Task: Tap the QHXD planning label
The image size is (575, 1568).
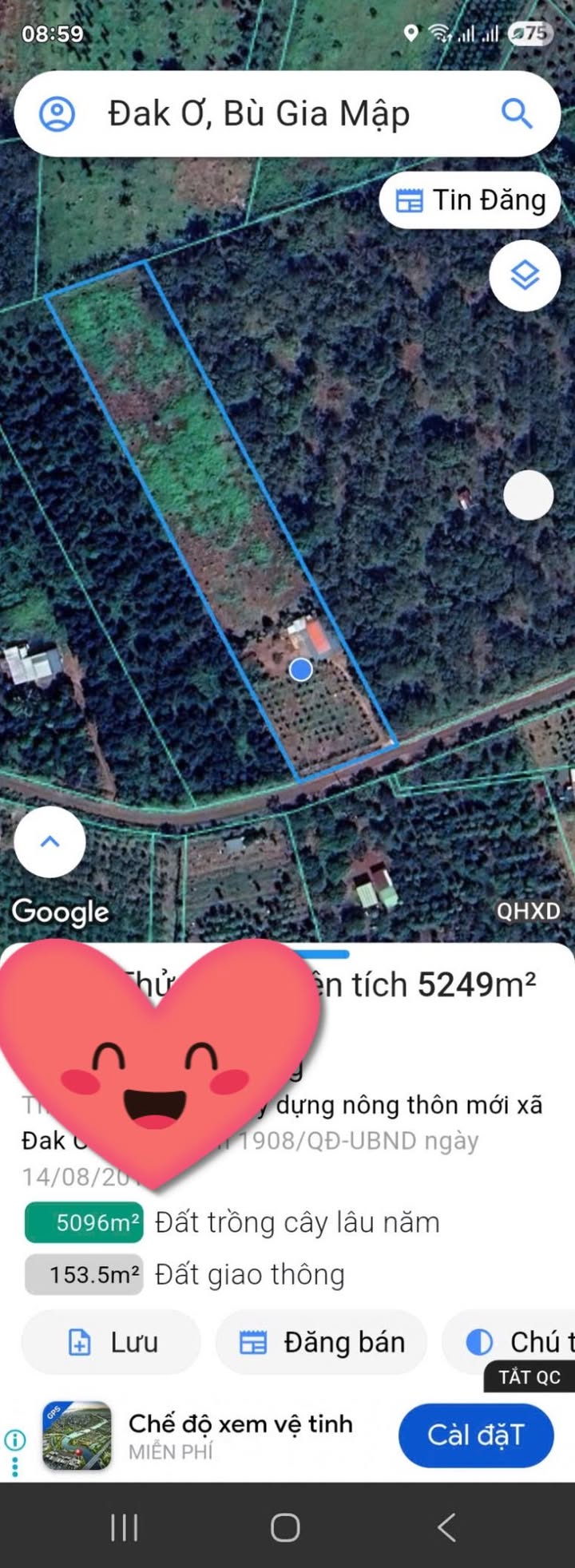Action: 528,911
